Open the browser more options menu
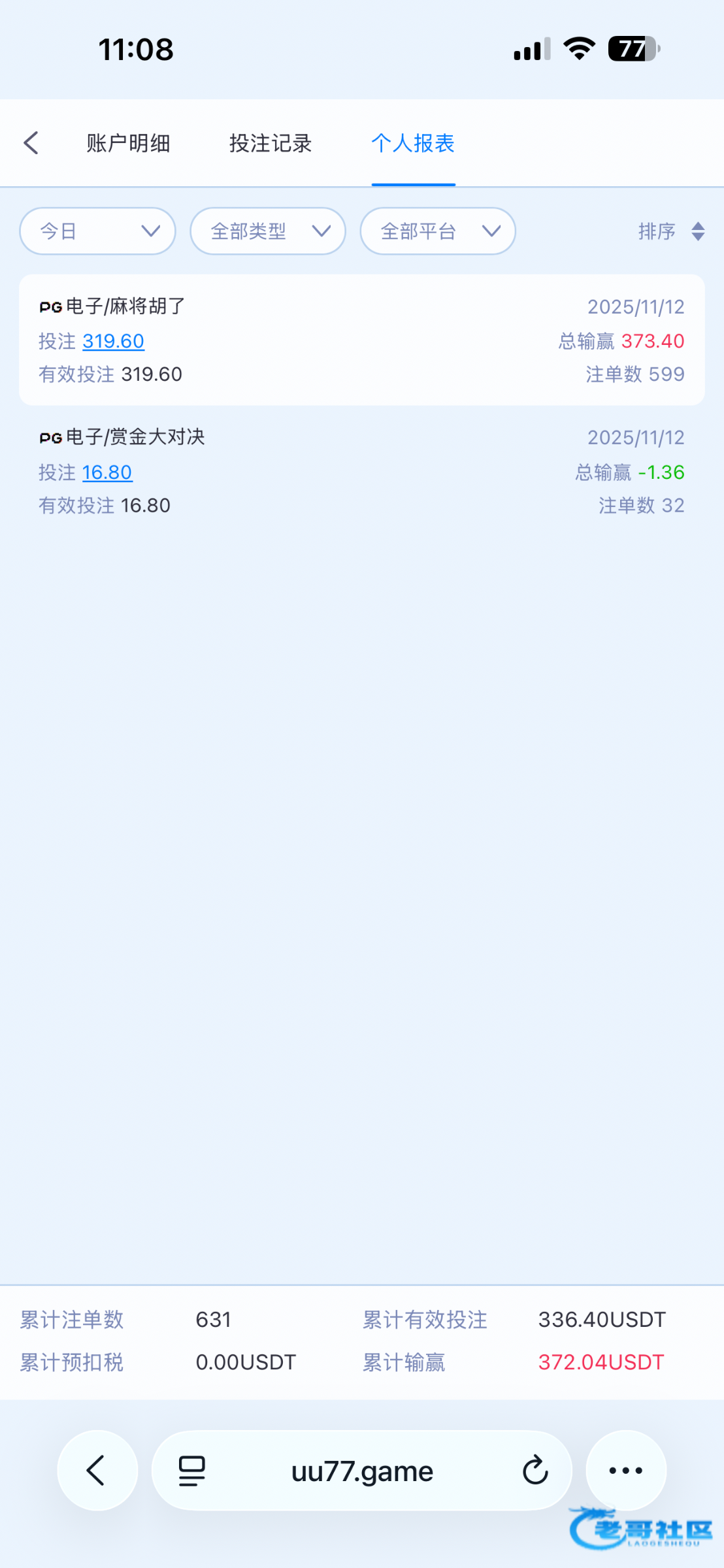The image size is (724, 1568). (x=625, y=1471)
